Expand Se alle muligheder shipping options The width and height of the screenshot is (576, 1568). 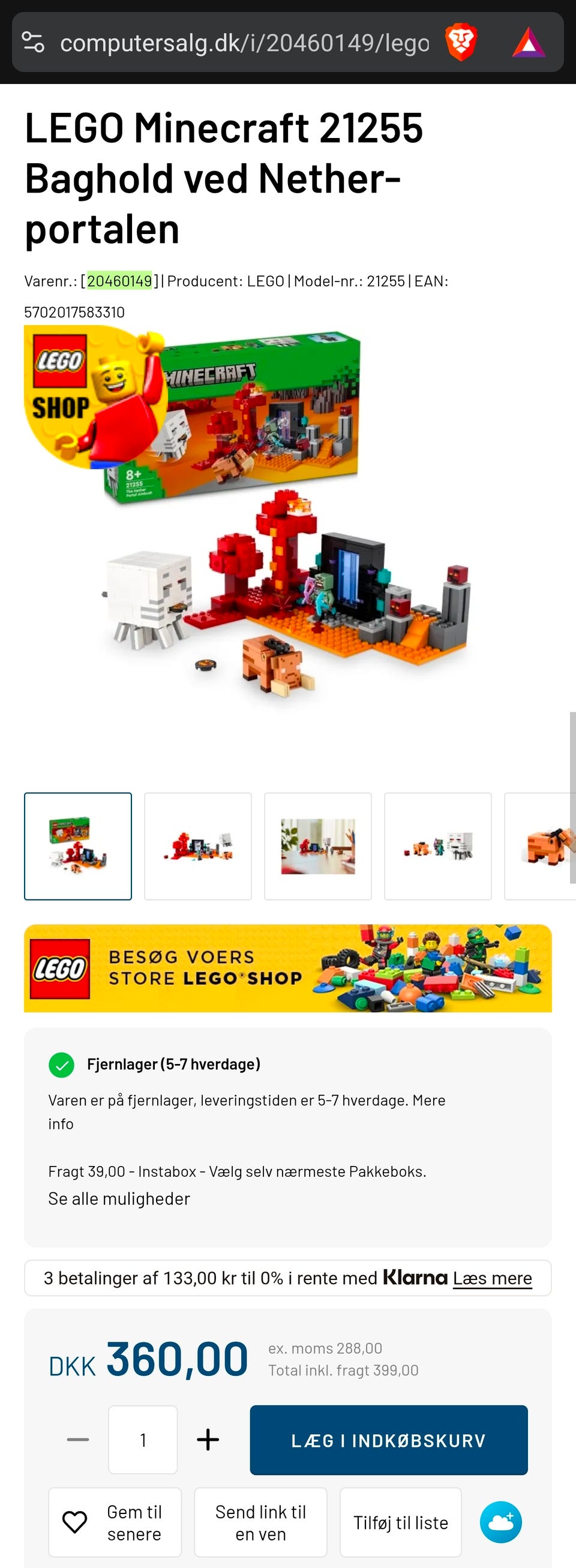(119, 1198)
